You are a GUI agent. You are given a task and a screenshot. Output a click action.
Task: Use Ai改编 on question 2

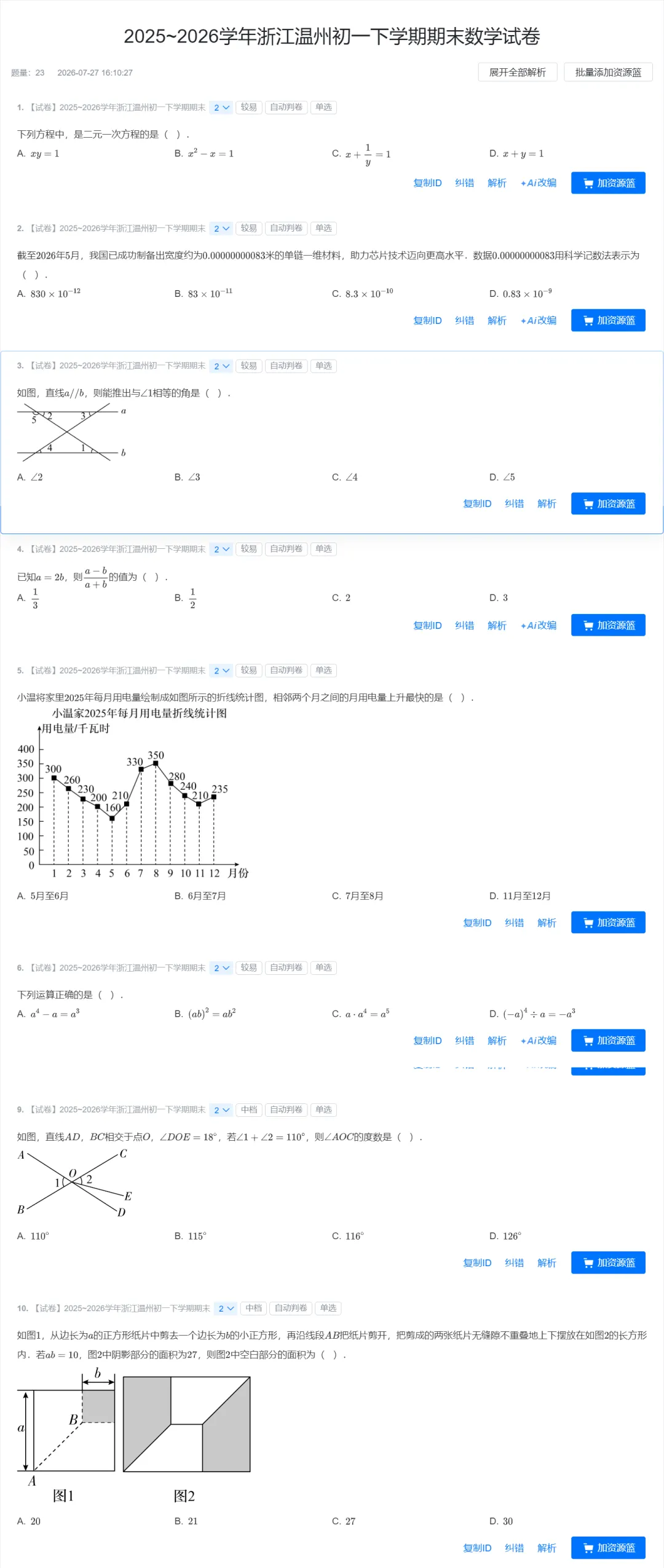click(x=539, y=320)
